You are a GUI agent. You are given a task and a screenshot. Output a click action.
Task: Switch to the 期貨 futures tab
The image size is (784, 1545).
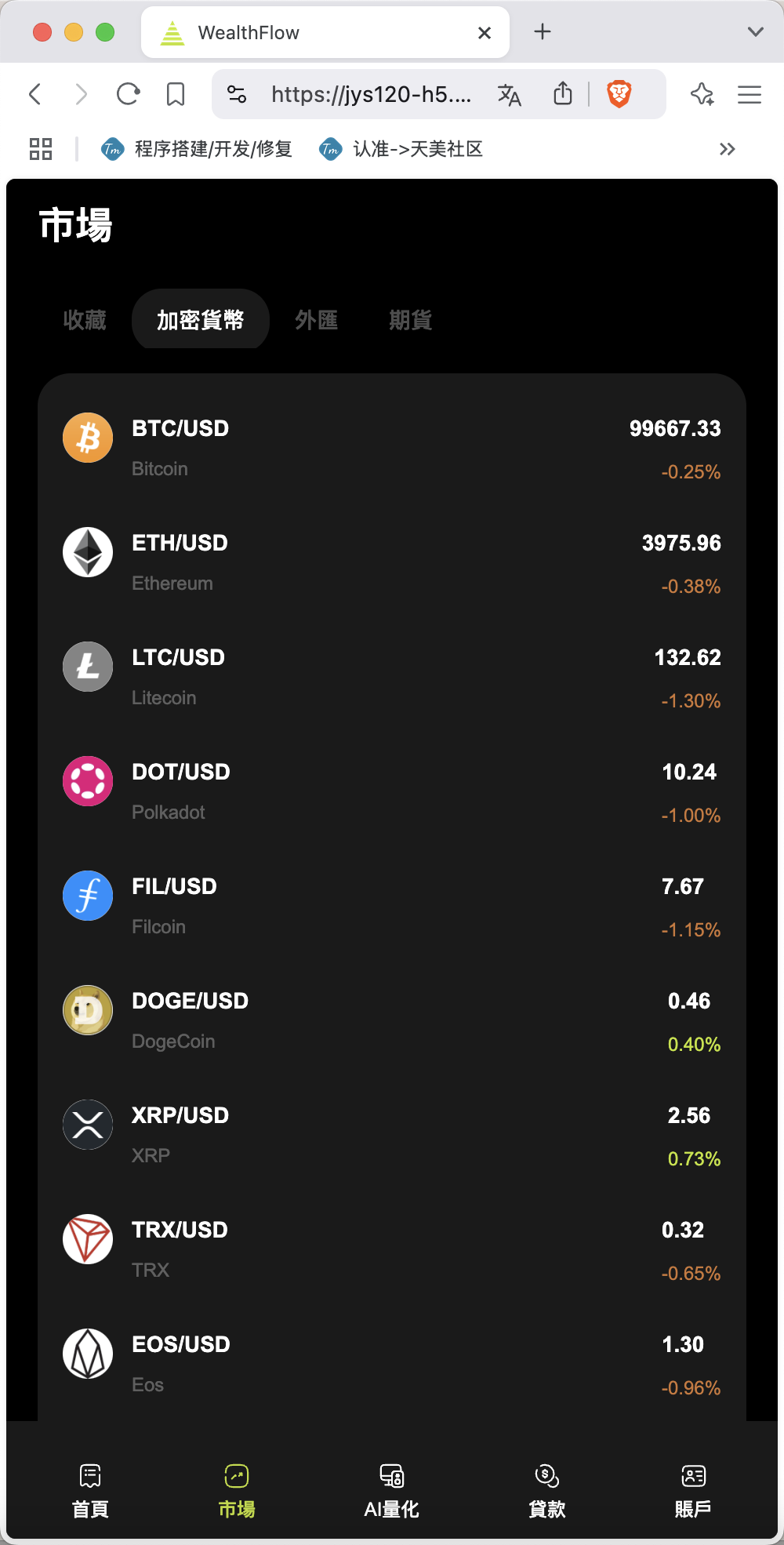411,319
